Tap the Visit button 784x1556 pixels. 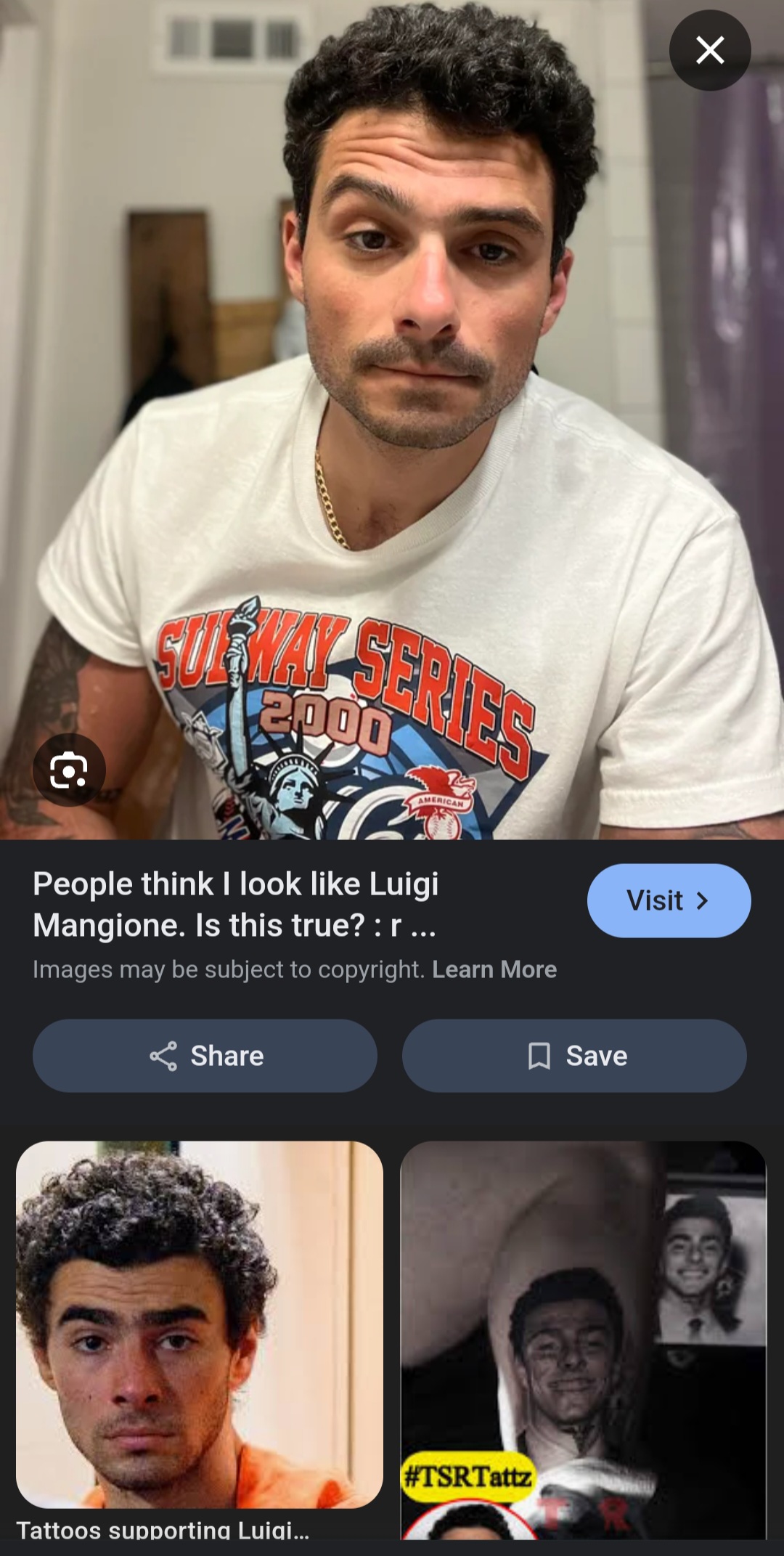669,900
